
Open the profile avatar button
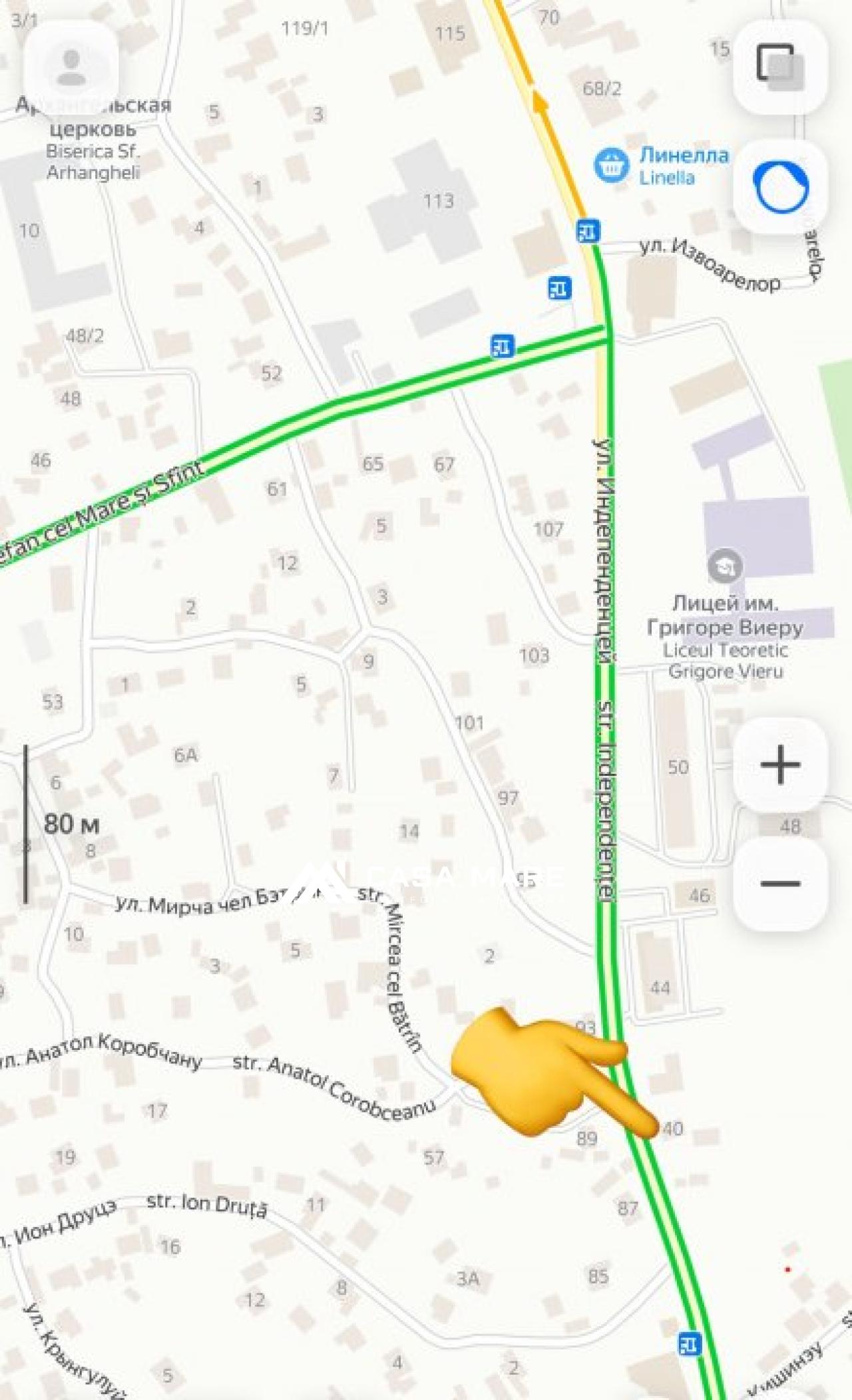(71, 67)
